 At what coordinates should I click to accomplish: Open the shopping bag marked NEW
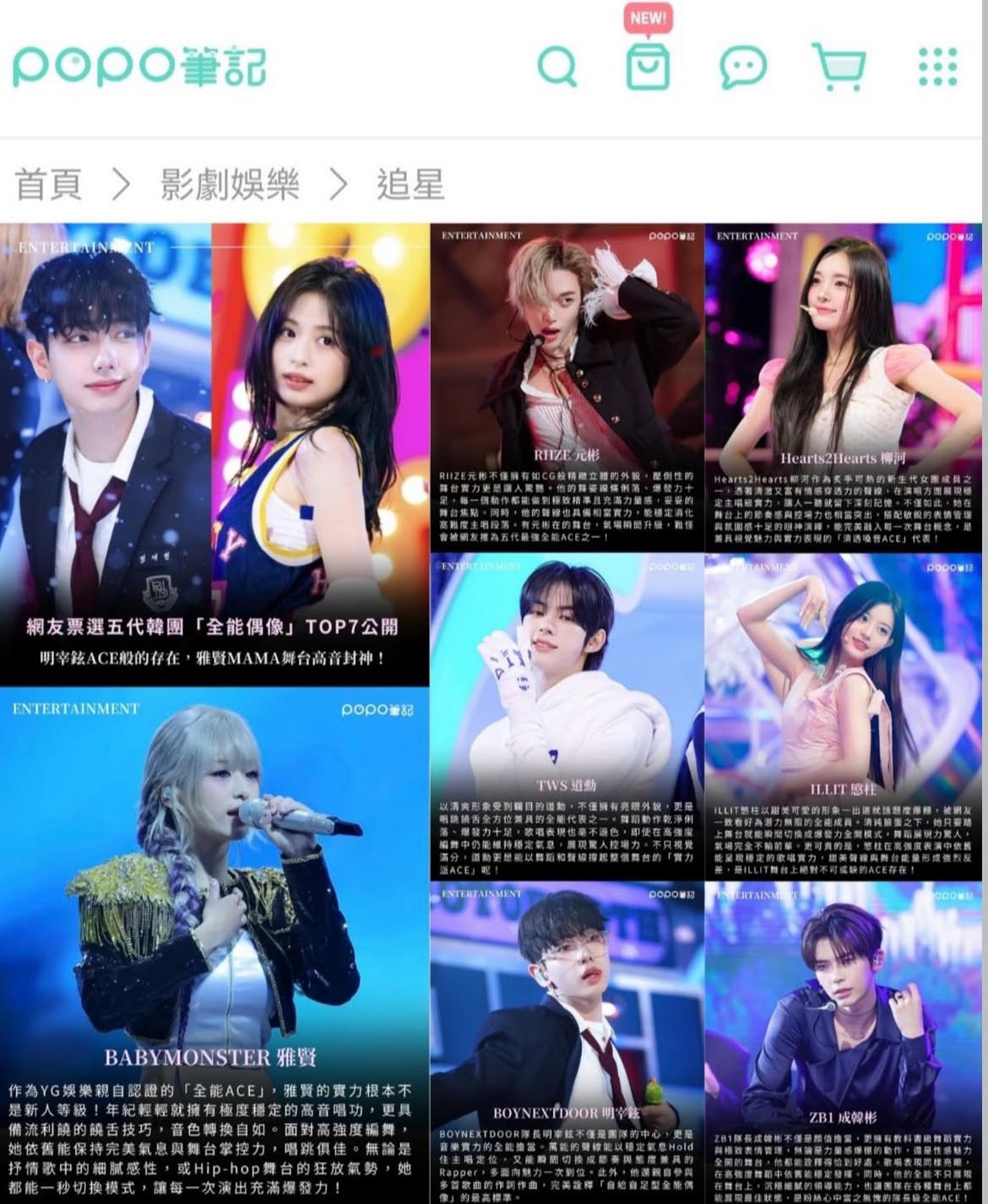pyautogui.click(x=648, y=64)
